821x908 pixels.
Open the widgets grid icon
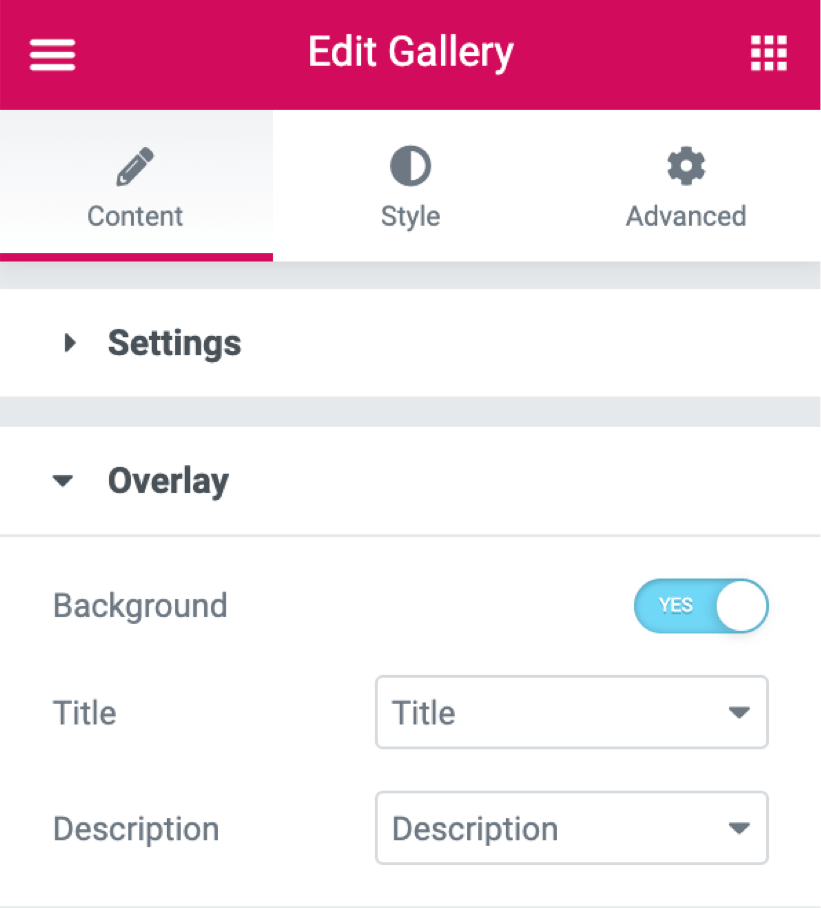768,53
